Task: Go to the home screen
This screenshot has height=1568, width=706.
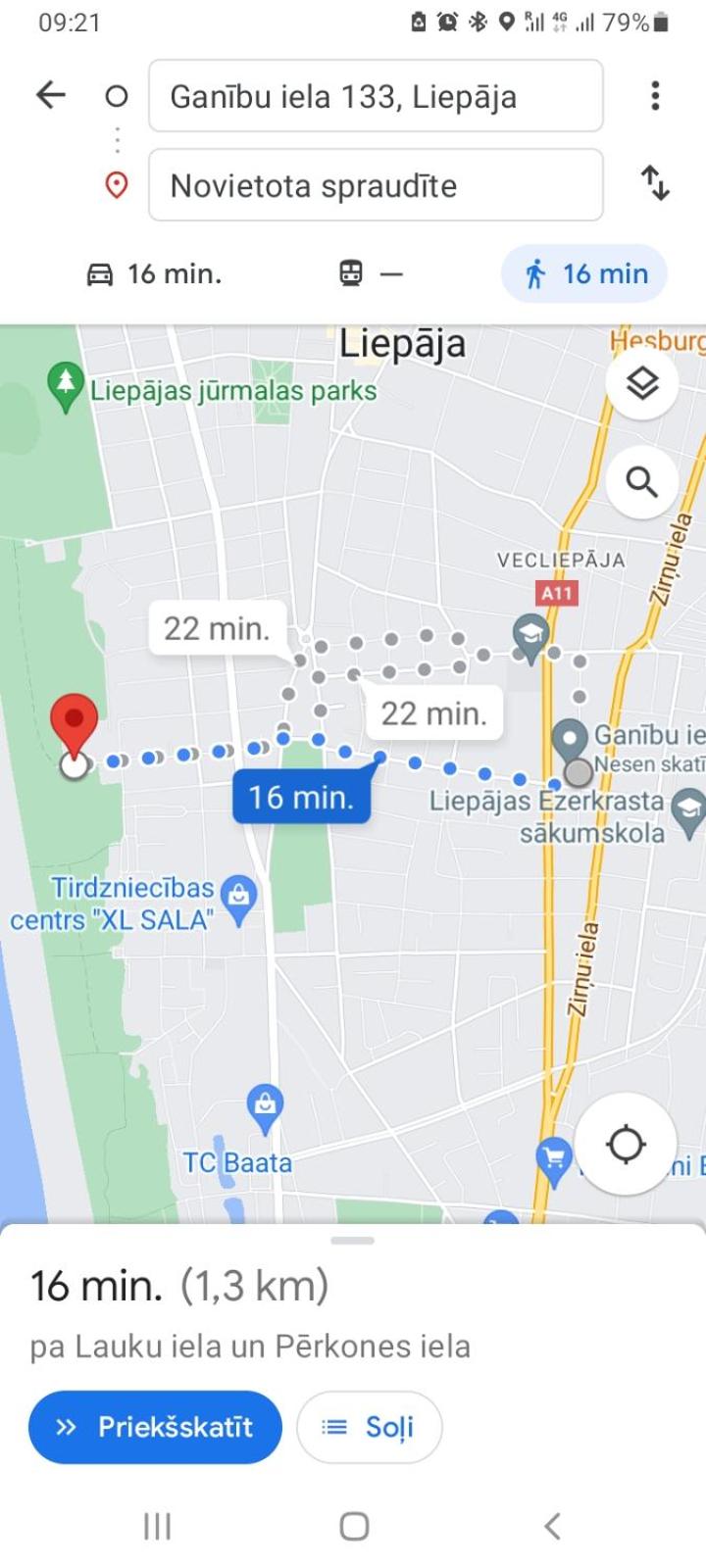Action: [354, 1526]
